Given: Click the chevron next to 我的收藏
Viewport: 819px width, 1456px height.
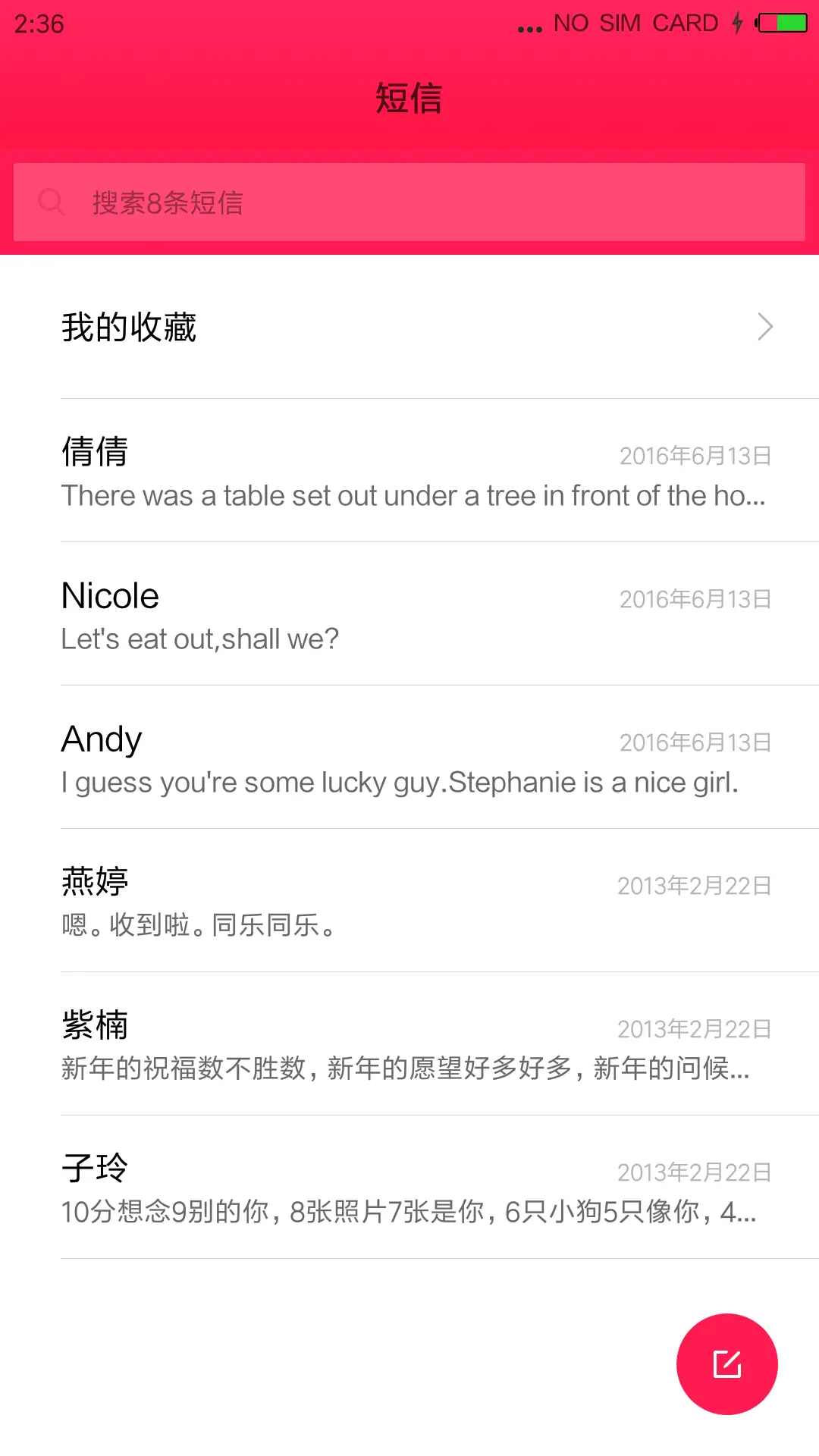Looking at the screenshot, I should coord(764,326).
